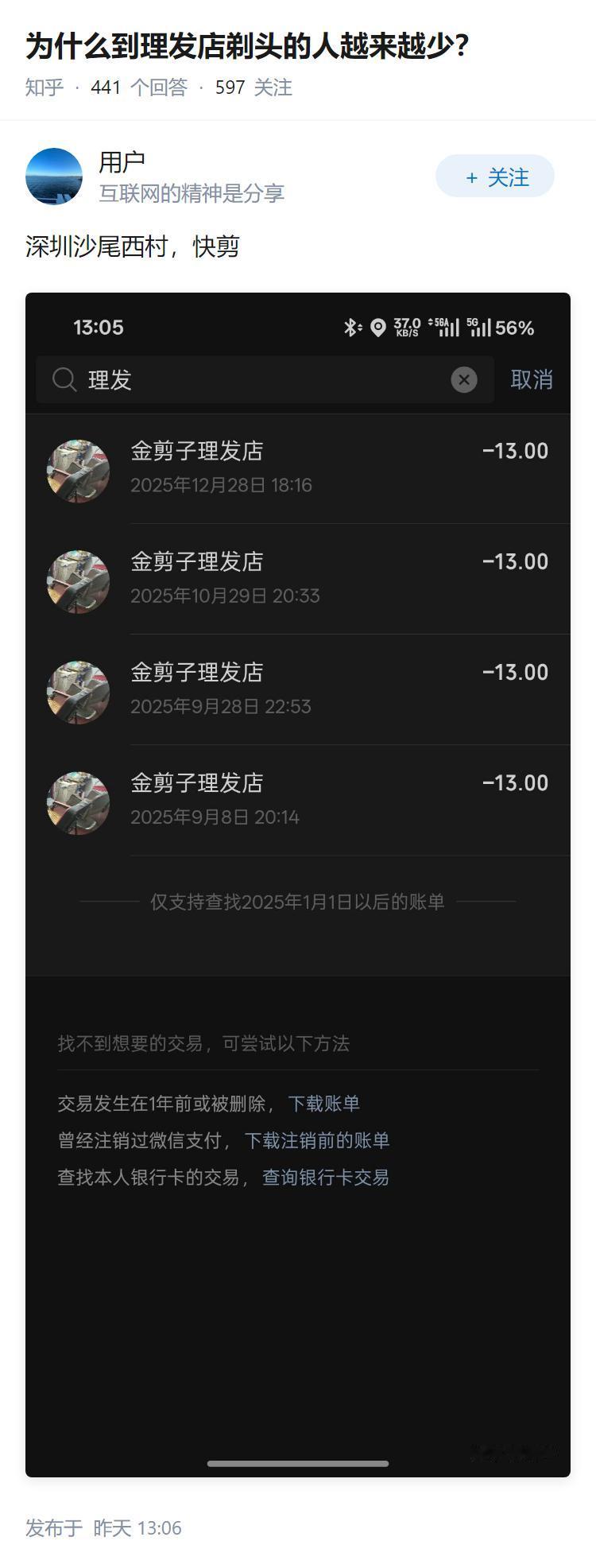
Task: Select the 金剪子理发店 record dated 2025年10月29日
Action: click(298, 578)
